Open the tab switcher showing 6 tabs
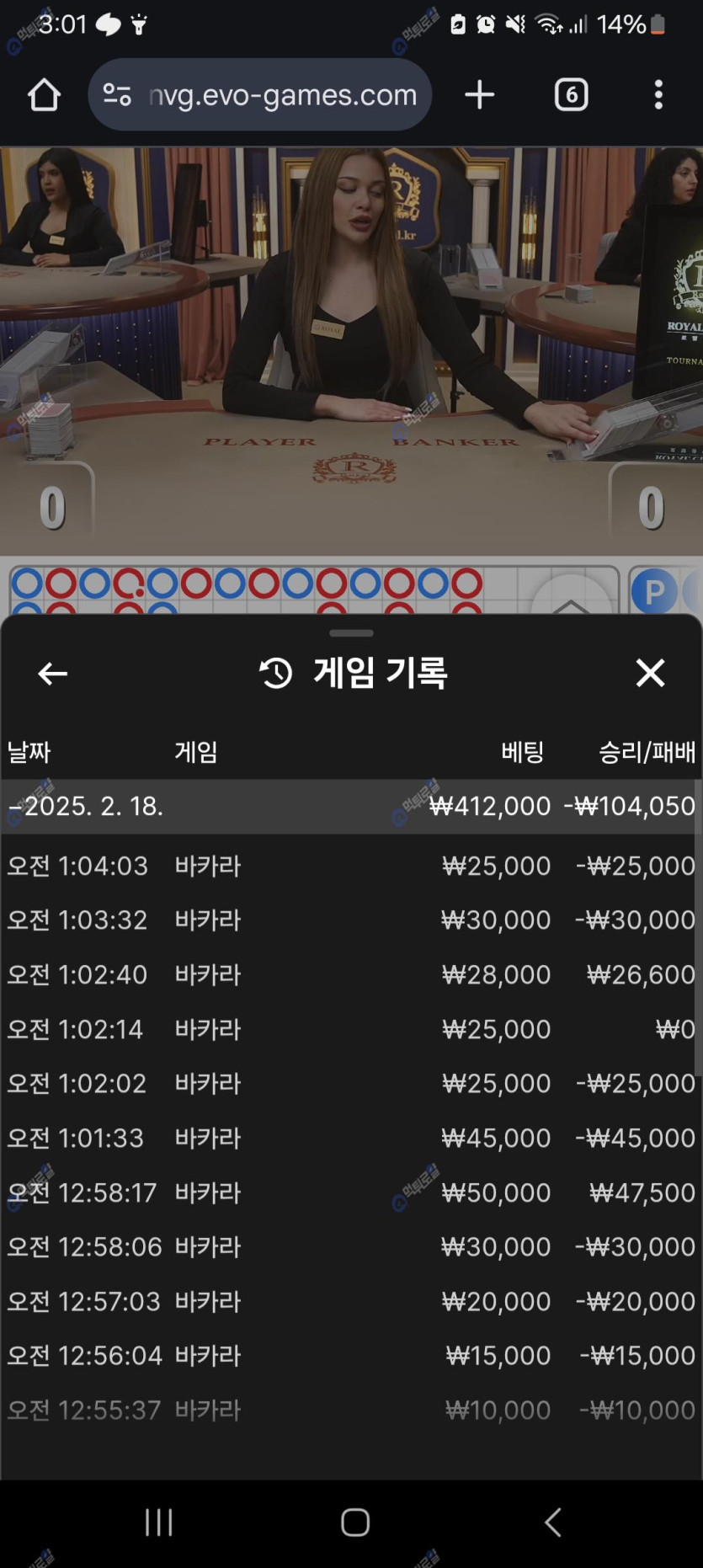This screenshot has height=1568, width=703. (x=571, y=95)
